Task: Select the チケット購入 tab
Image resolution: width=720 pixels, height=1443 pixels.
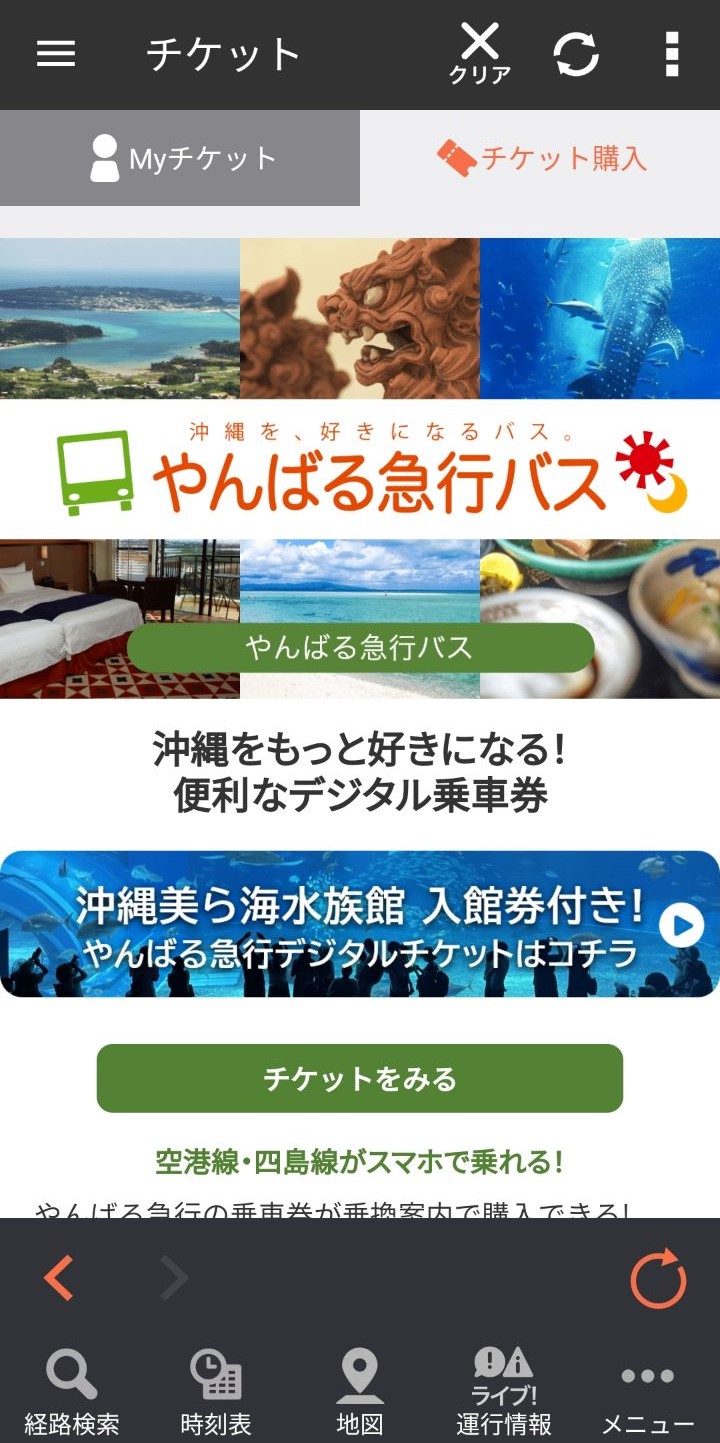Action: click(x=540, y=158)
